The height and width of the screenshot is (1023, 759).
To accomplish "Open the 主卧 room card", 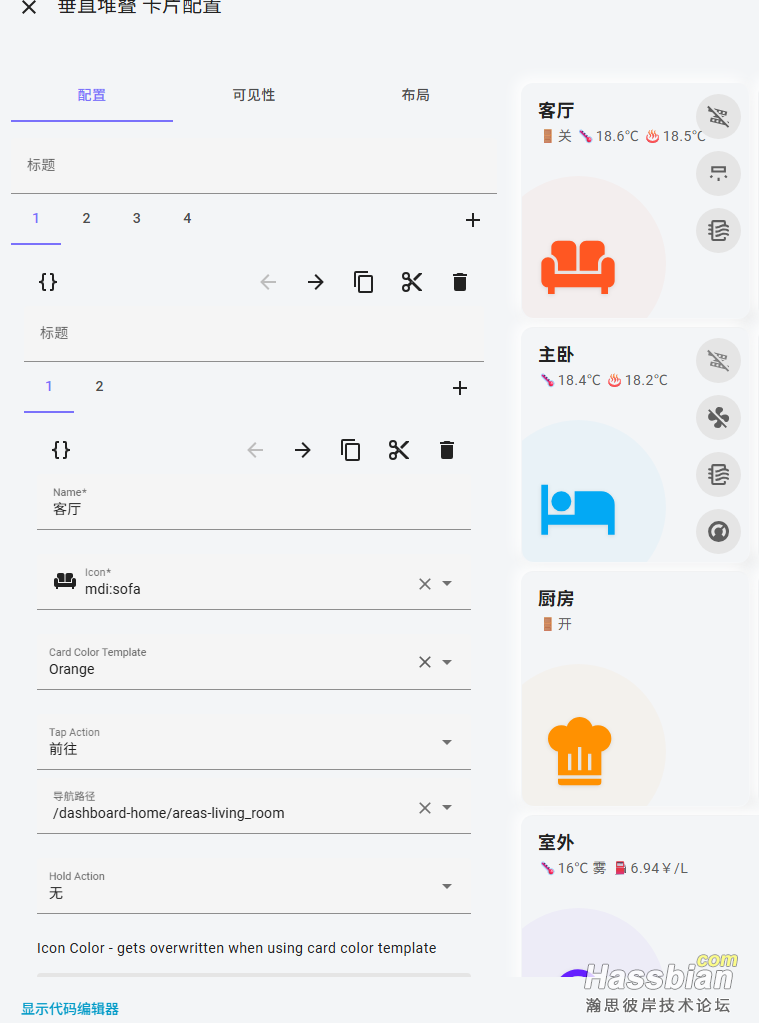I will click(600, 460).
